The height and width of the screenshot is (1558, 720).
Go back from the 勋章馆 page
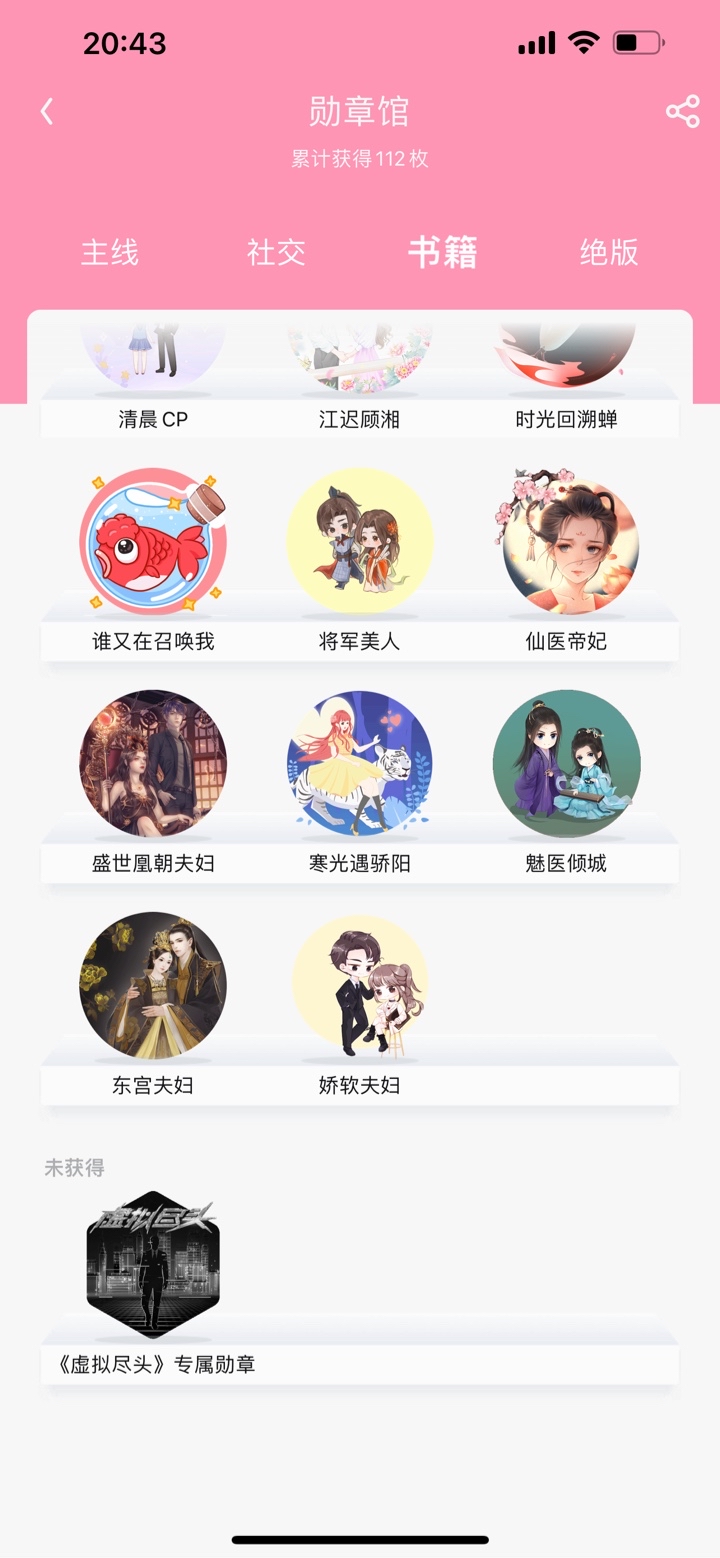[x=47, y=111]
